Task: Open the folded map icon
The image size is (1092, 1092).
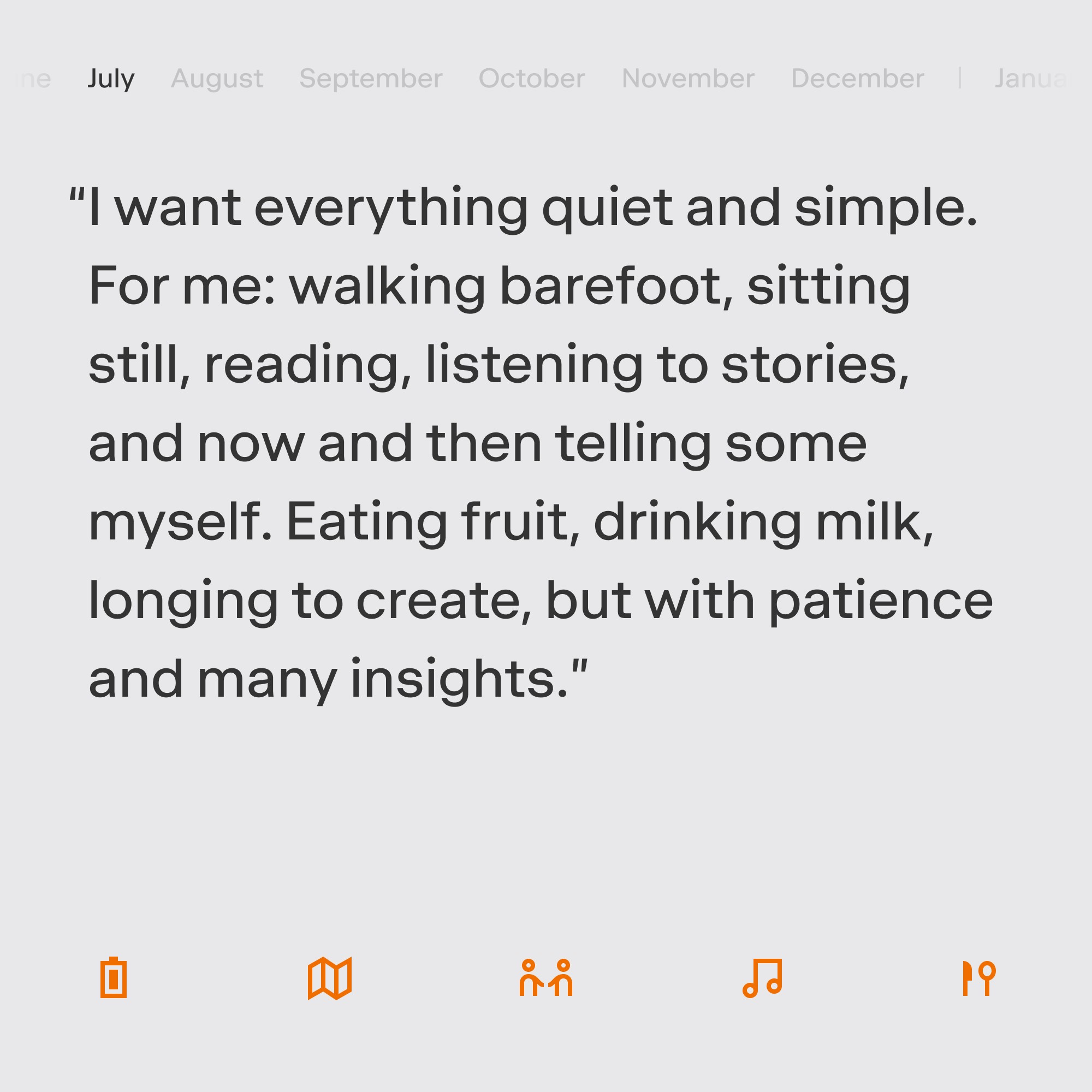Action: [330, 978]
